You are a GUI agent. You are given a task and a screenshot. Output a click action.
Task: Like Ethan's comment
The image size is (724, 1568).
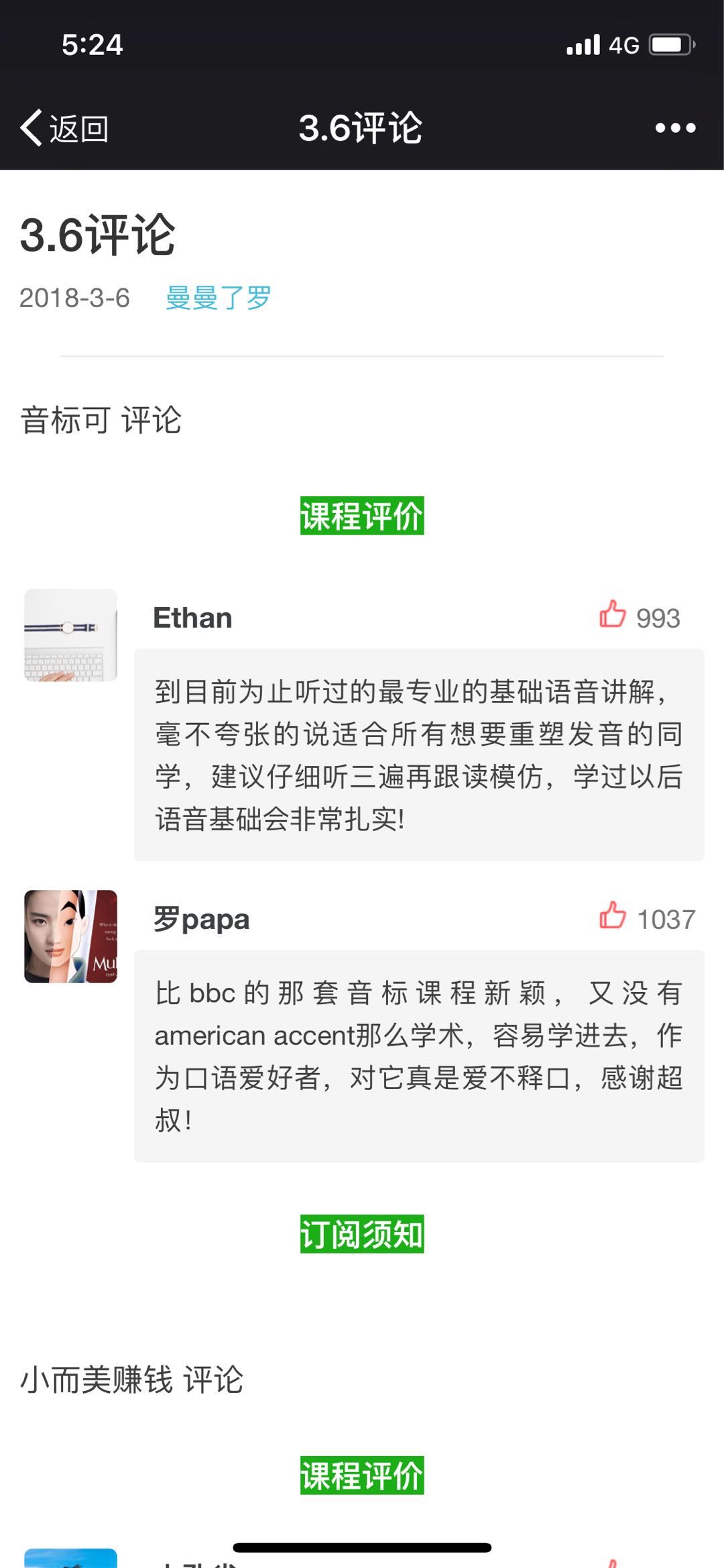click(x=612, y=614)
